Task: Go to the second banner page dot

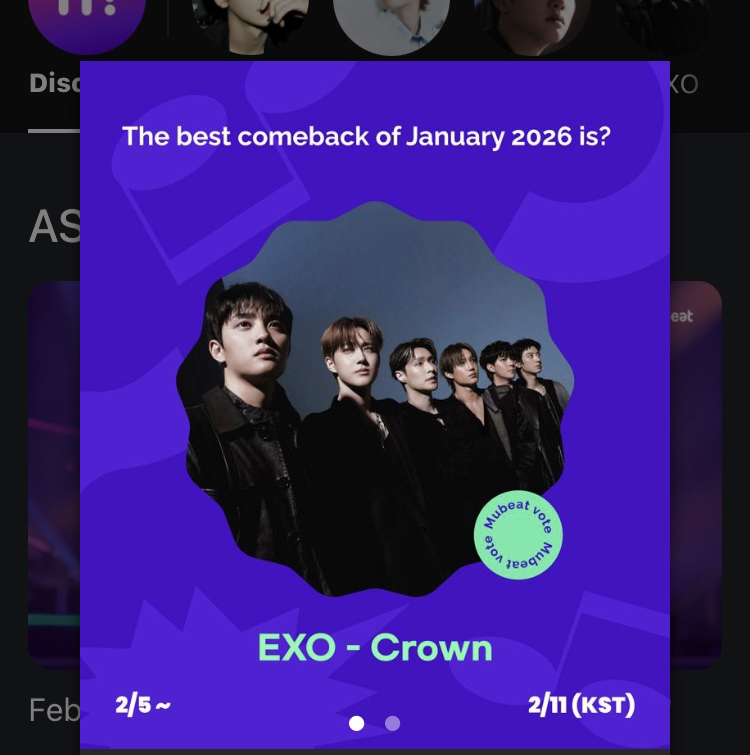Action: click(x=392, y=723)
